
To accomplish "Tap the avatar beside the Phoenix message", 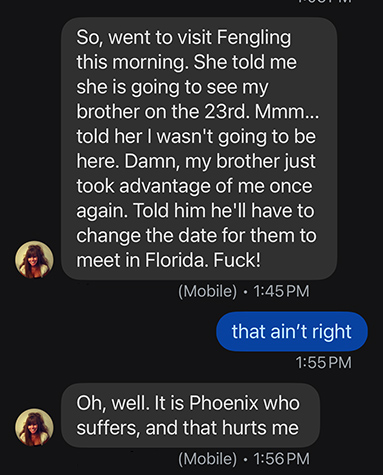I will pyautogui.click(x=34, y=427).
